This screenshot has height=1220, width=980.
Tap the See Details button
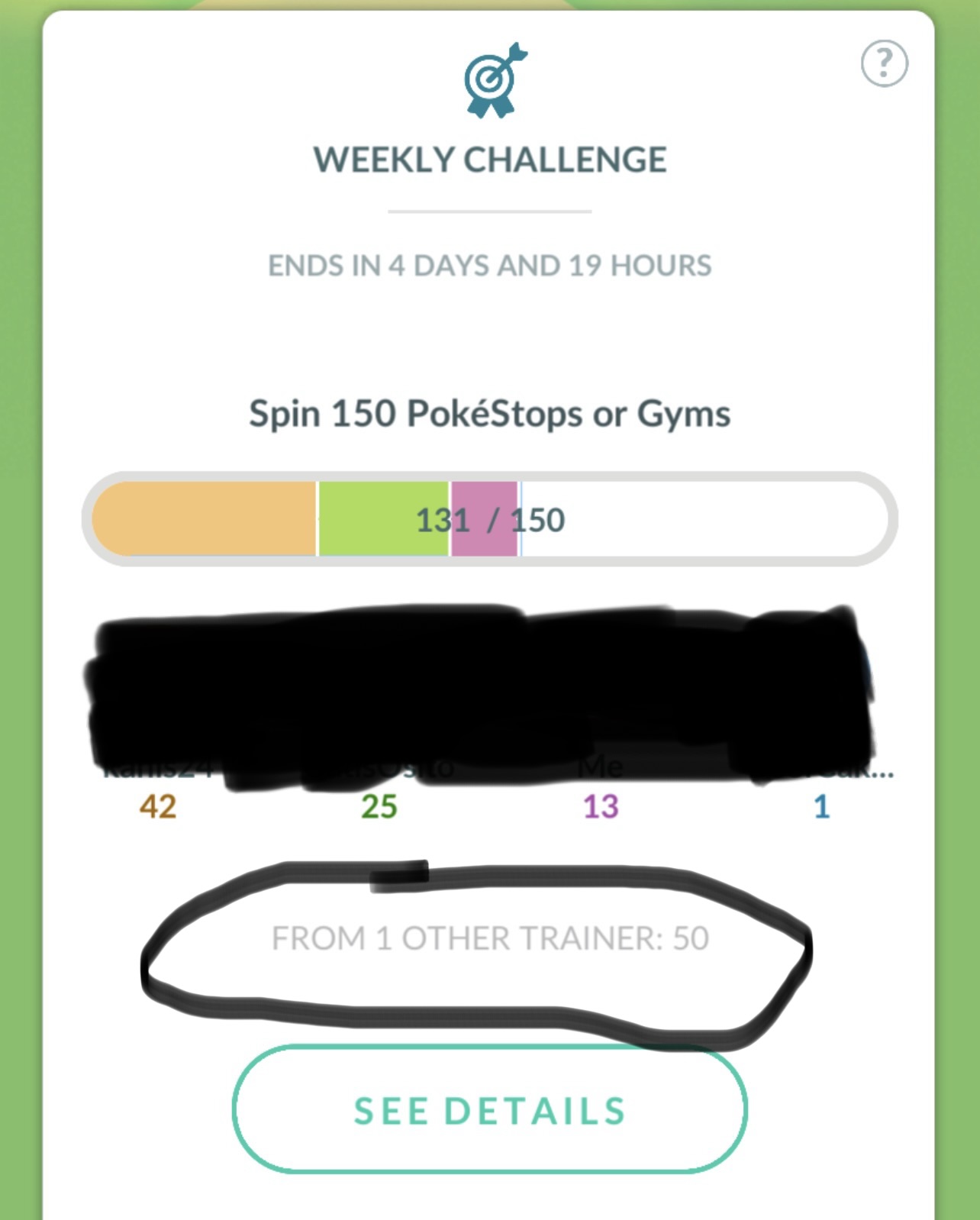(489, 1109)
